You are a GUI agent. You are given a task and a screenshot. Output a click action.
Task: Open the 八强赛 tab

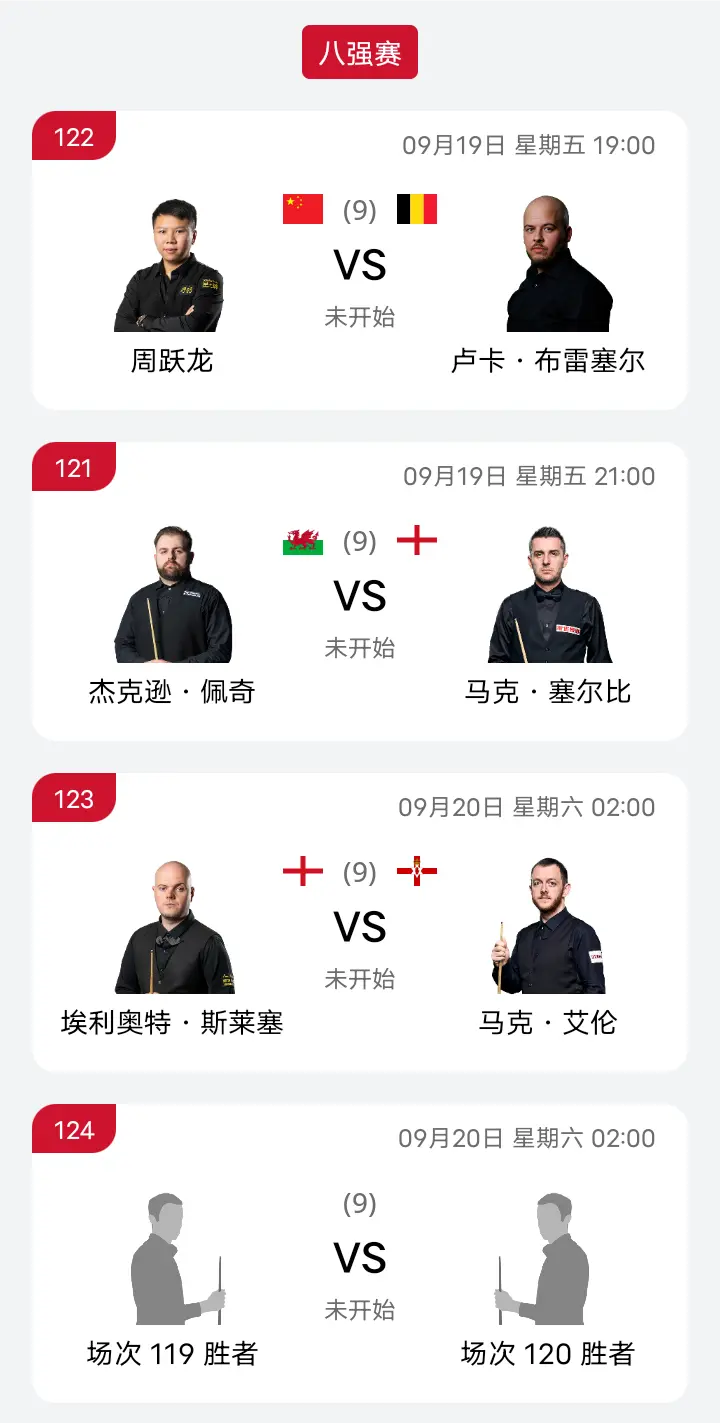tap(360, 54)
